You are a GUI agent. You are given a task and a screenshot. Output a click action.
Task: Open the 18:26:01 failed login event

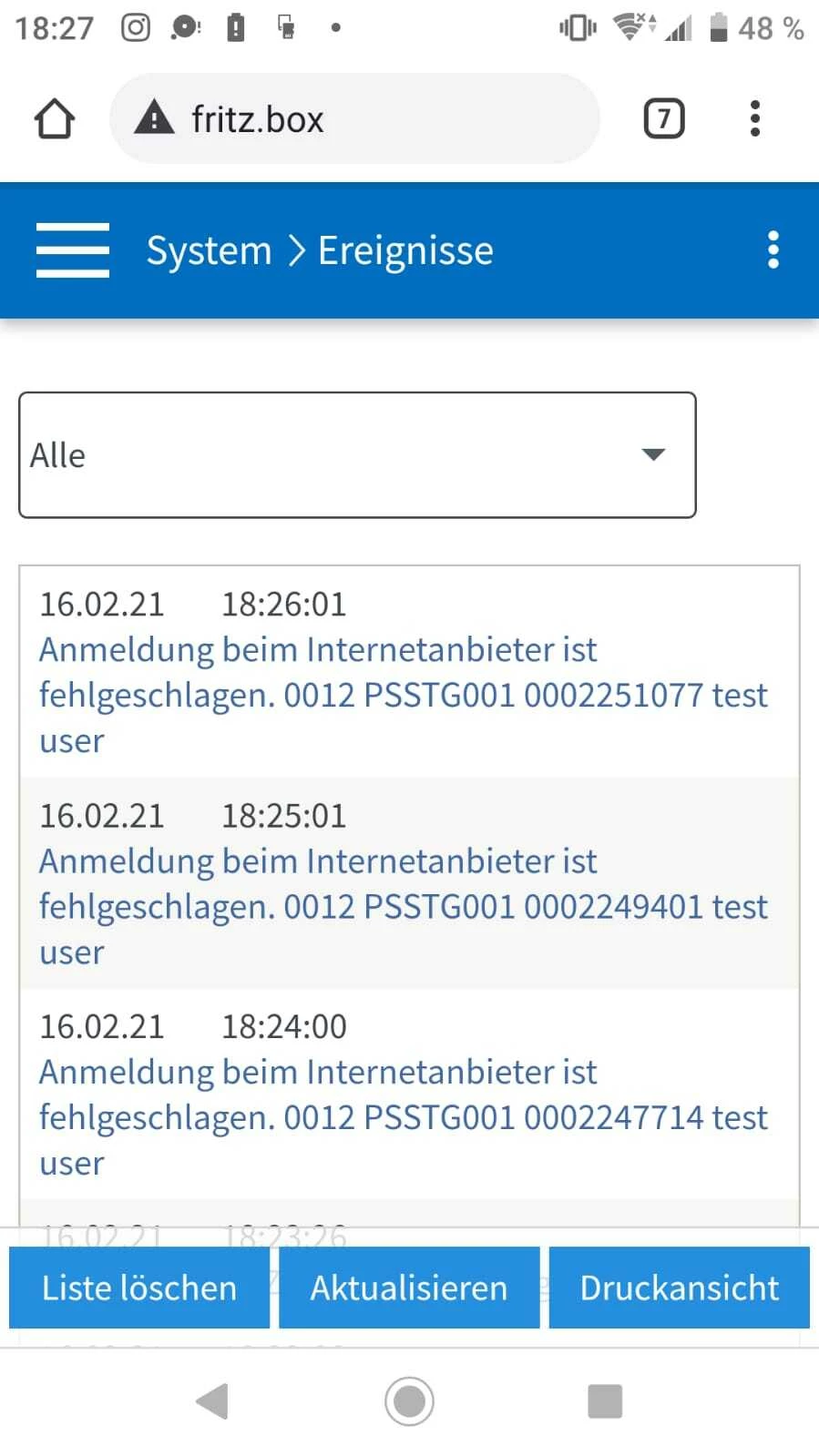pyautogui.click(x=403, y=695)
